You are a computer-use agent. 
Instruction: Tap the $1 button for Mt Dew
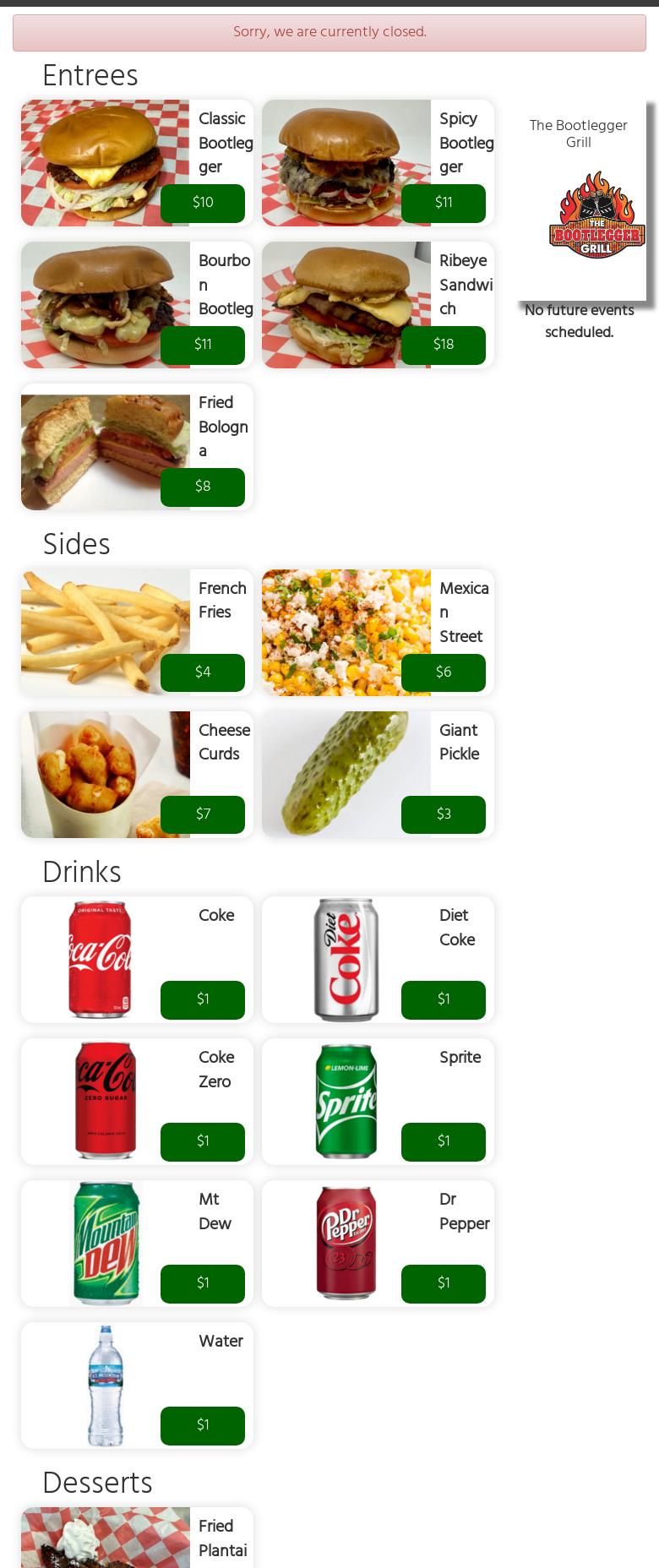pos(202,1283)
